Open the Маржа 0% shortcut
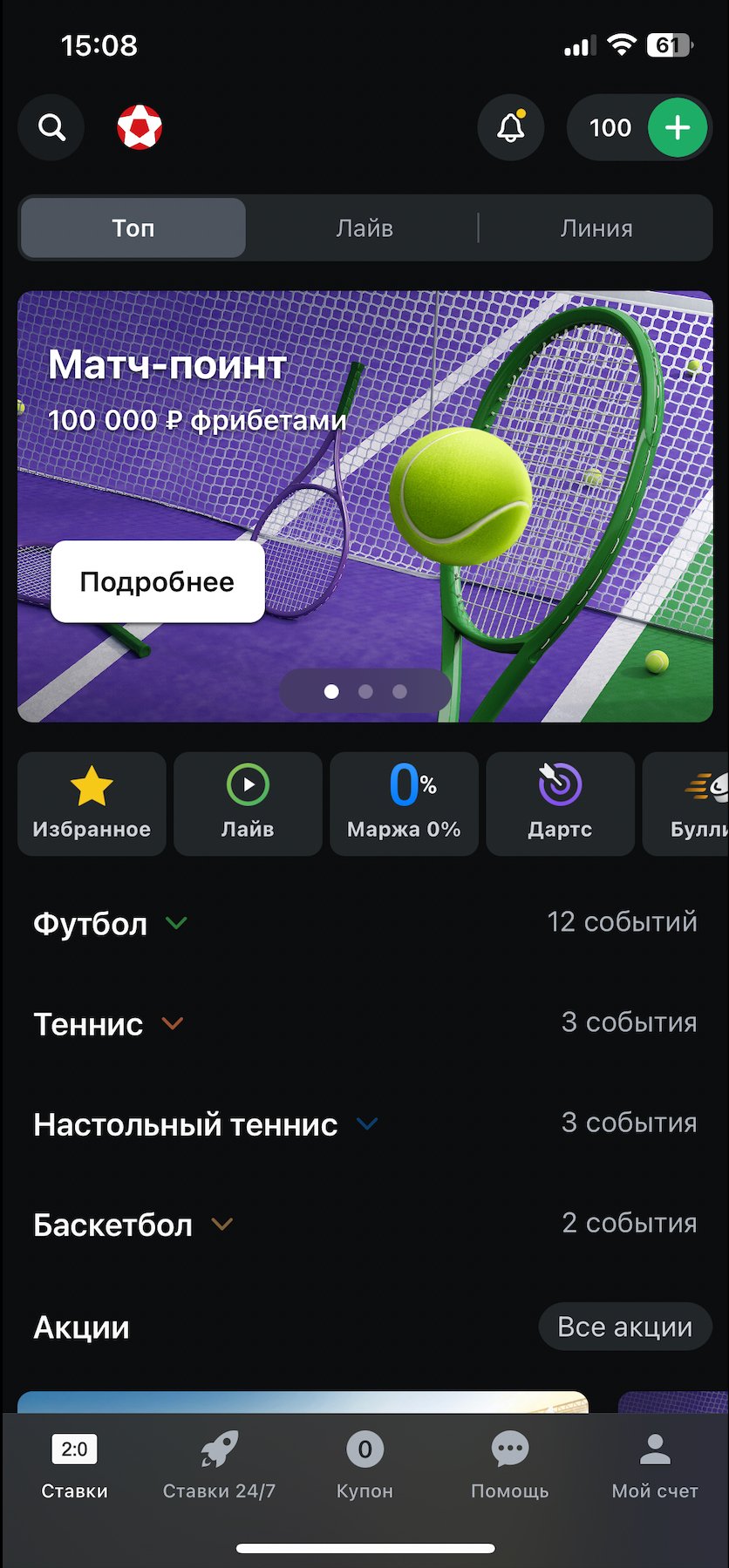Image resolution: width=729 pixels, height=1568 pixels. click(404, 804)
